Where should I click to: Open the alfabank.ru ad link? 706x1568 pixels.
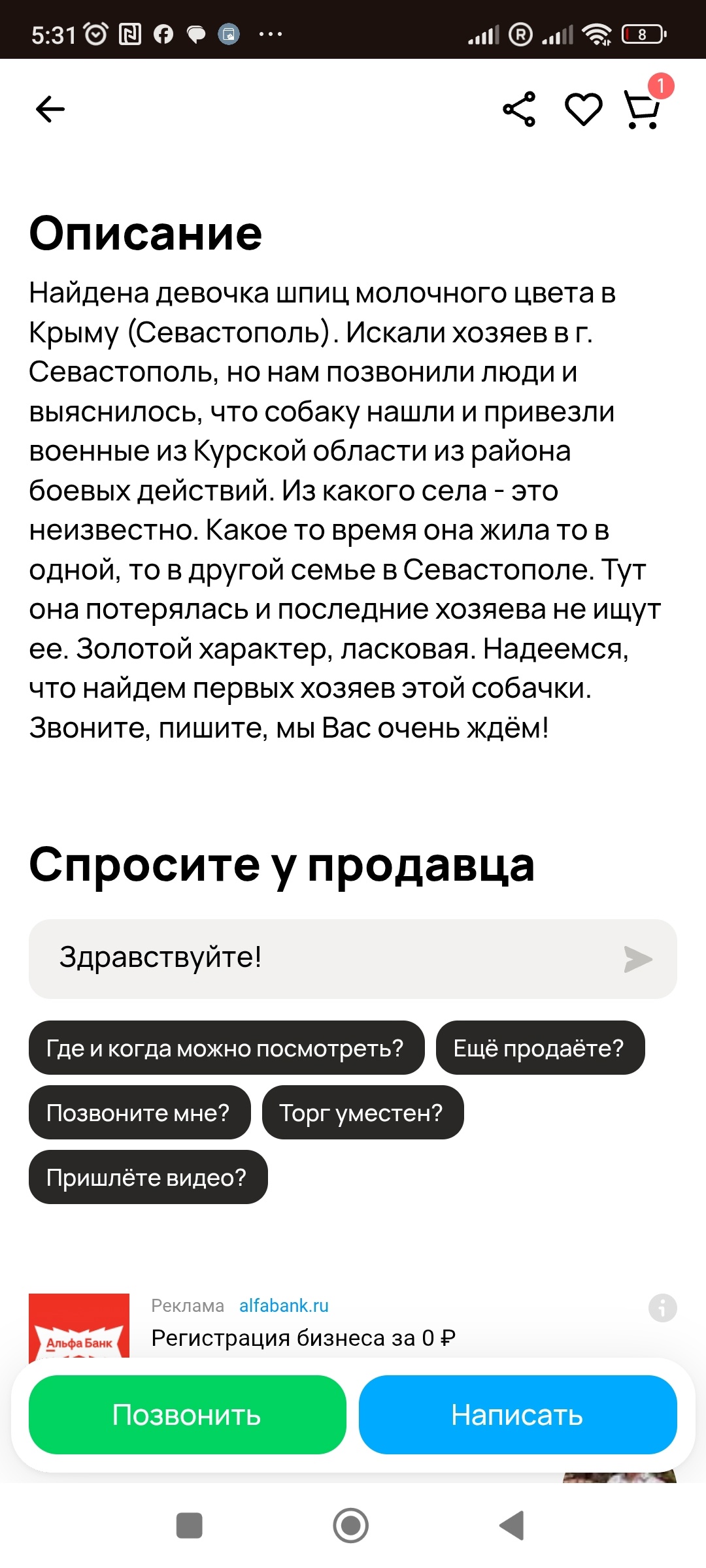tap(284, 1305)
